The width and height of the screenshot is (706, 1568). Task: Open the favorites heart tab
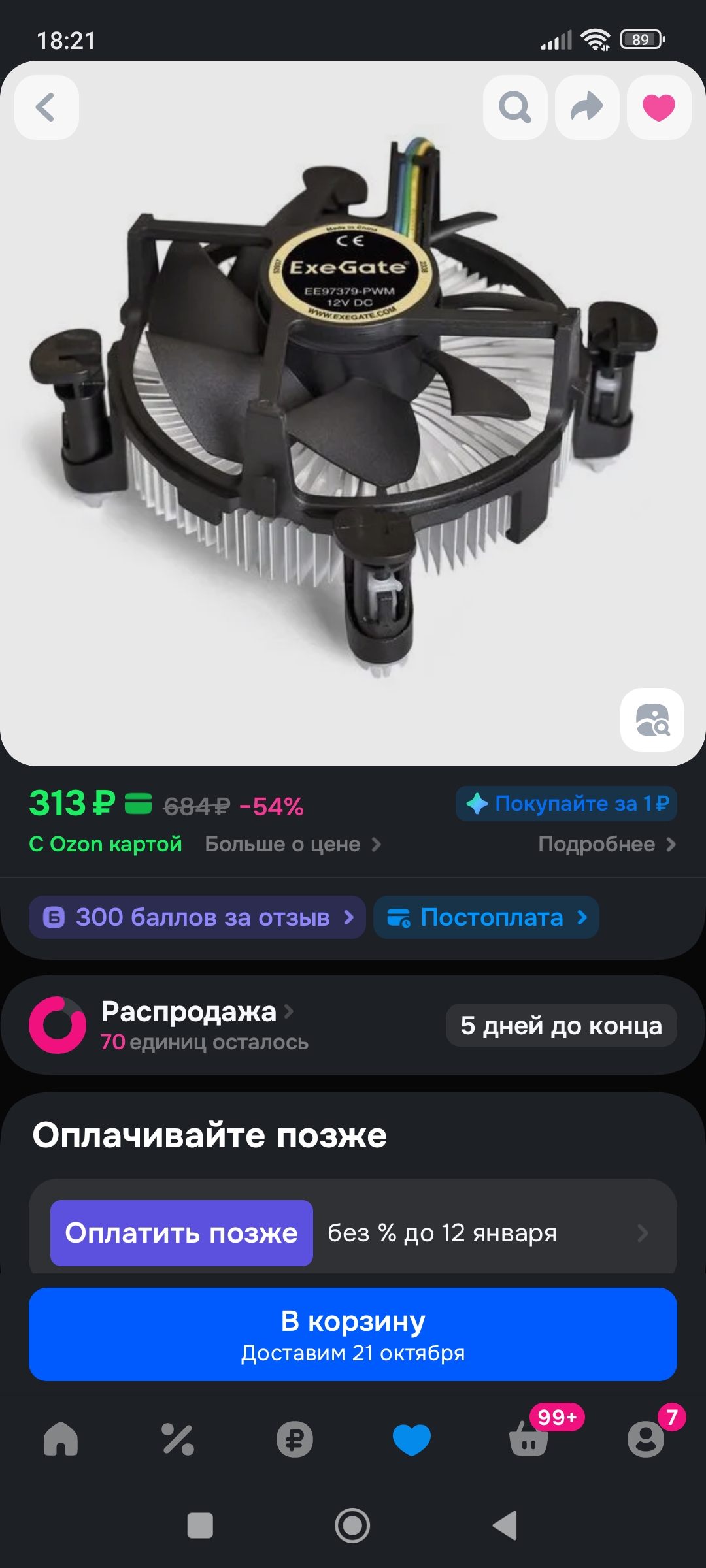412,1439
